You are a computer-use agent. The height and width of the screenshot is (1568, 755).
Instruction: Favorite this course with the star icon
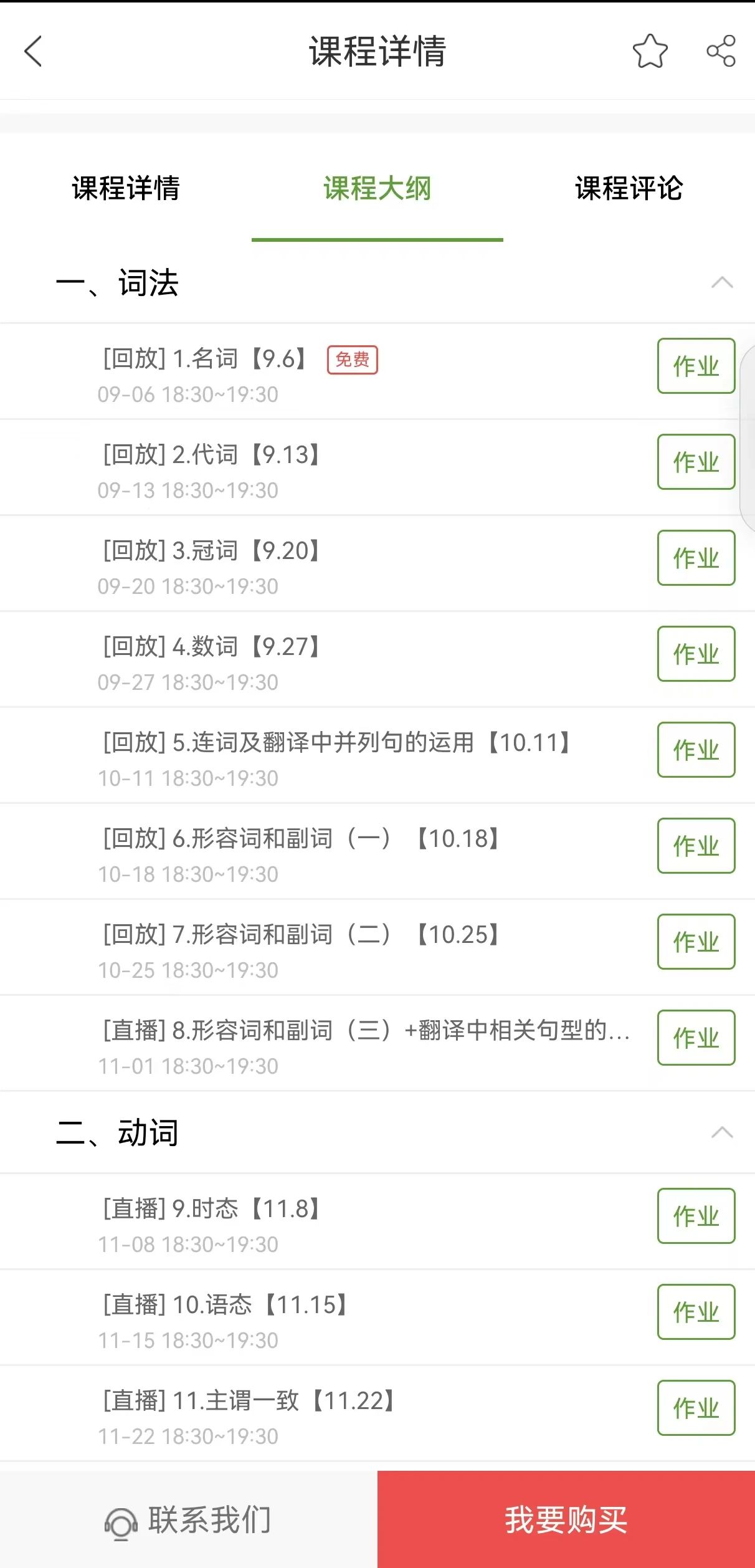(x=650, y=51)
